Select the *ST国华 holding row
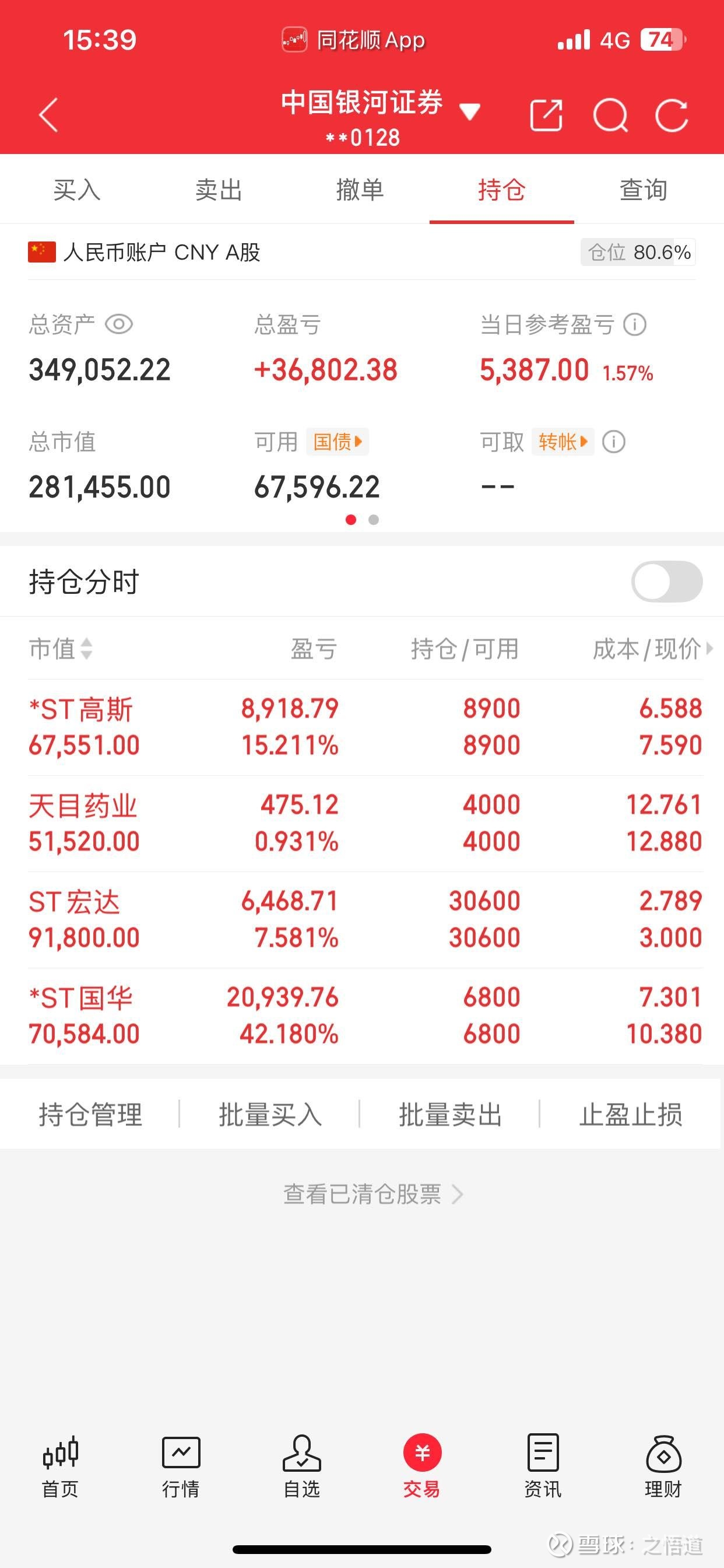The image size is (724, 1568). click(362, 1013)
